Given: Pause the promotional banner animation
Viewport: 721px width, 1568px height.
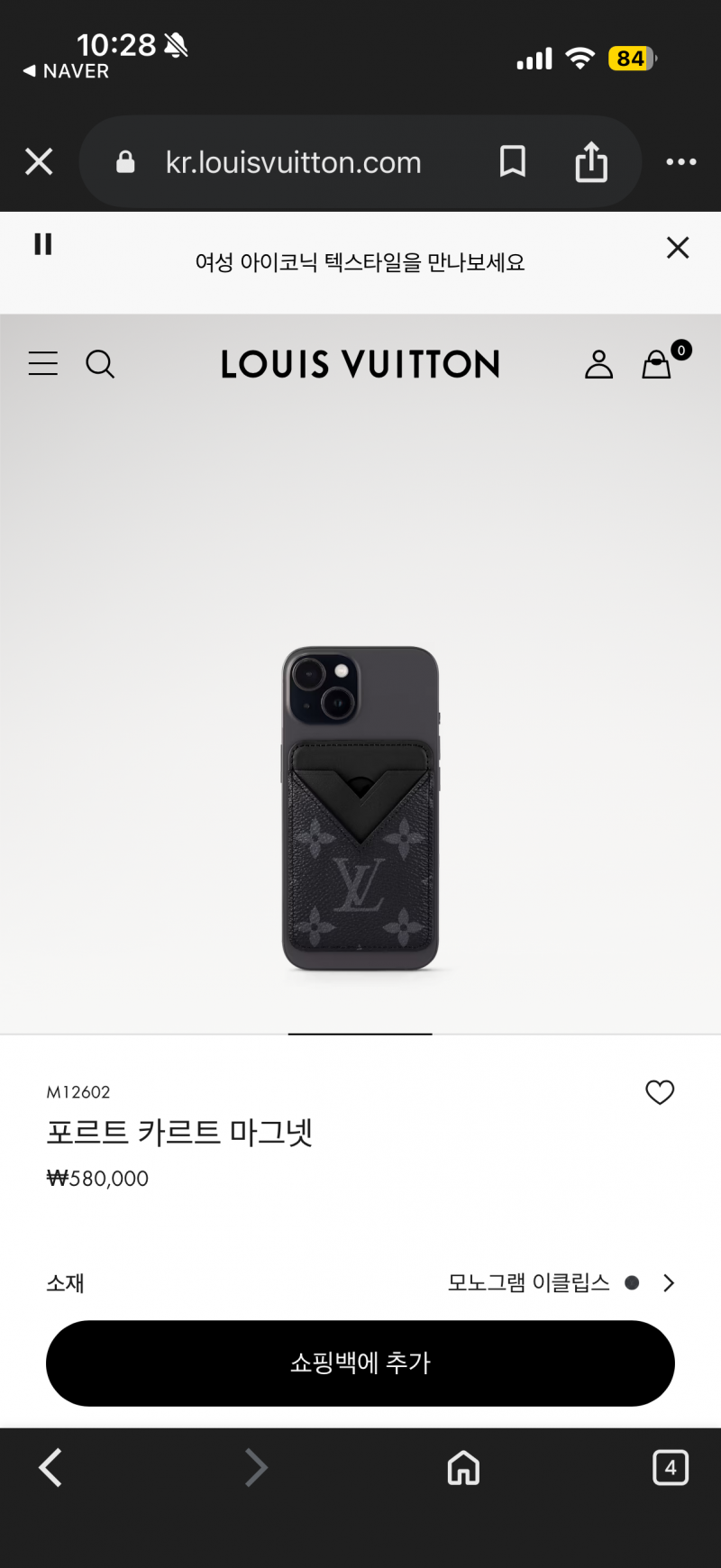Looking at the screenshot, I should [42, 244].
